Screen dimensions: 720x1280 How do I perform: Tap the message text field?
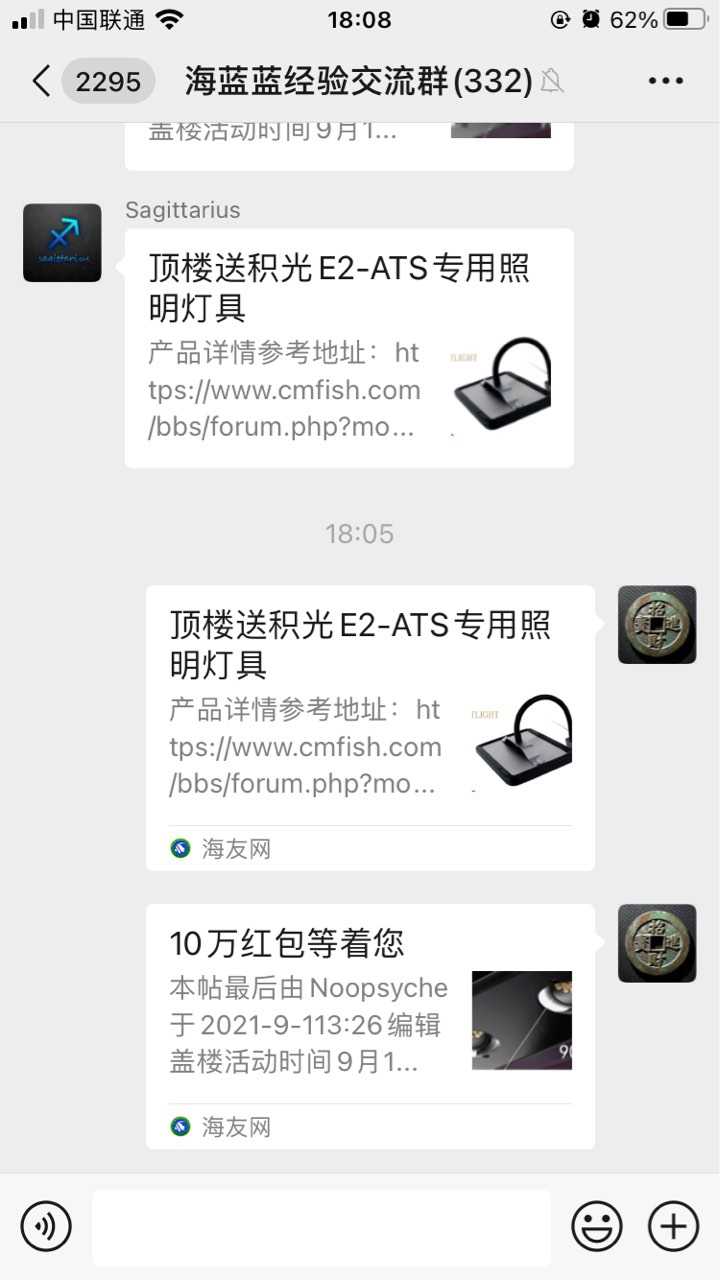coord(321,1227)
